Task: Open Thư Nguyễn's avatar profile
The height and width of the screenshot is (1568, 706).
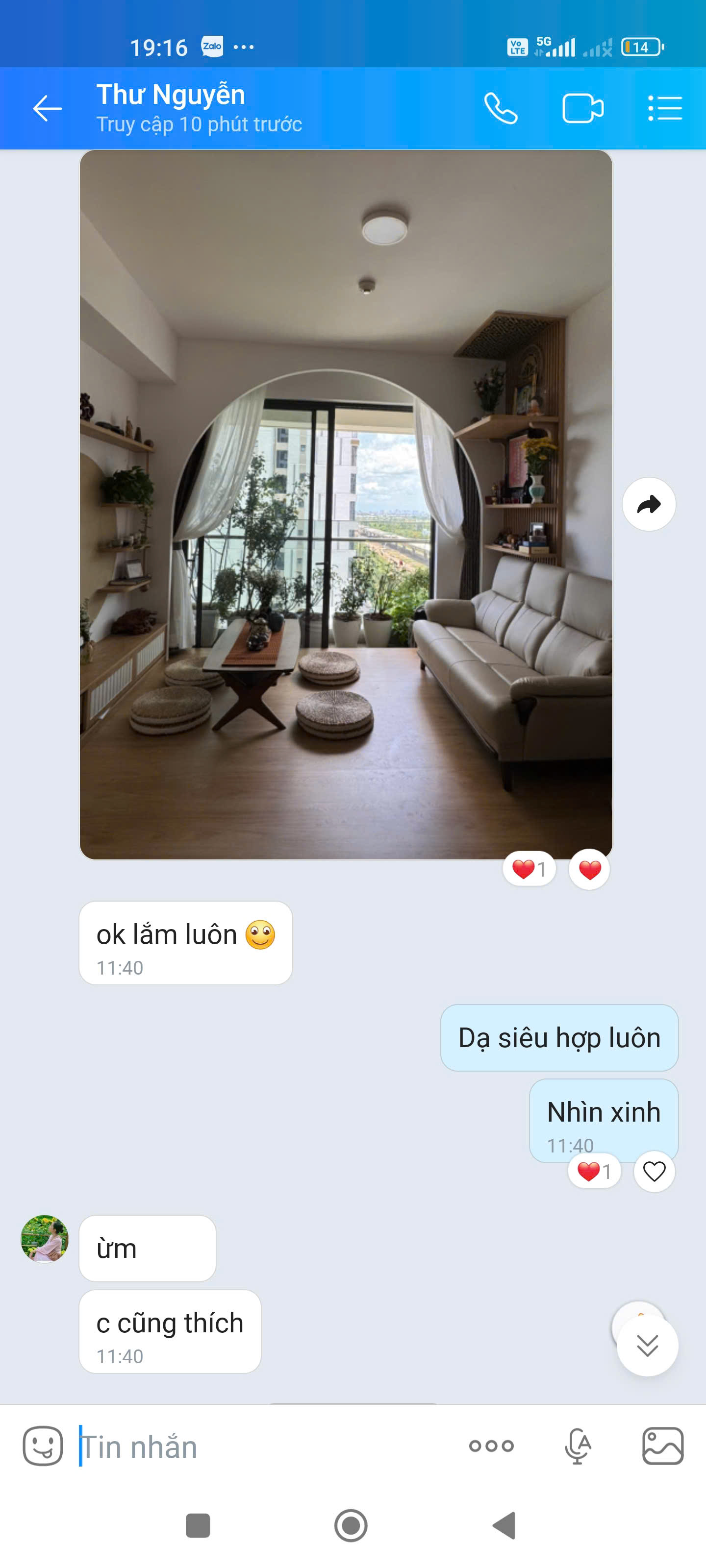Action: [x=45, y=1239]
